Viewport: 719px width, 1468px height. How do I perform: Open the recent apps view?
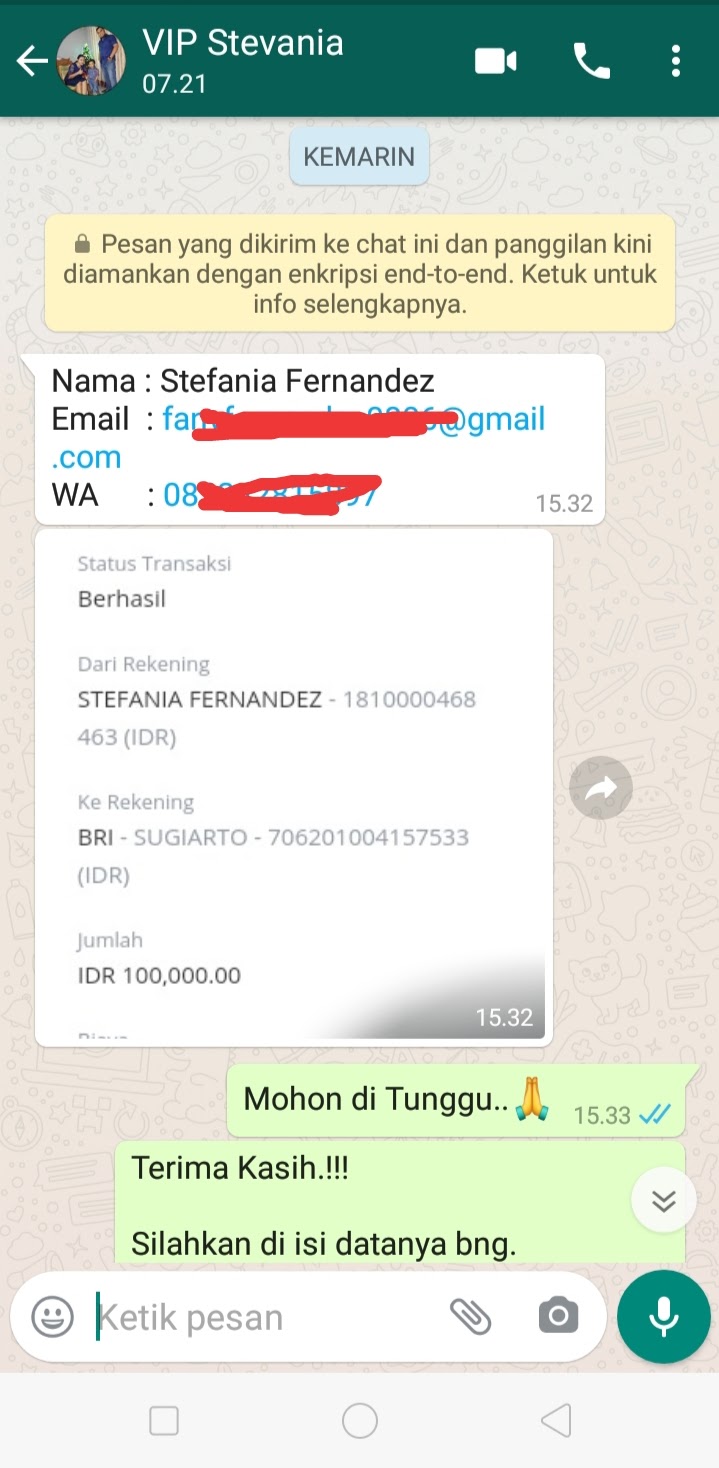pos(163,1420)
